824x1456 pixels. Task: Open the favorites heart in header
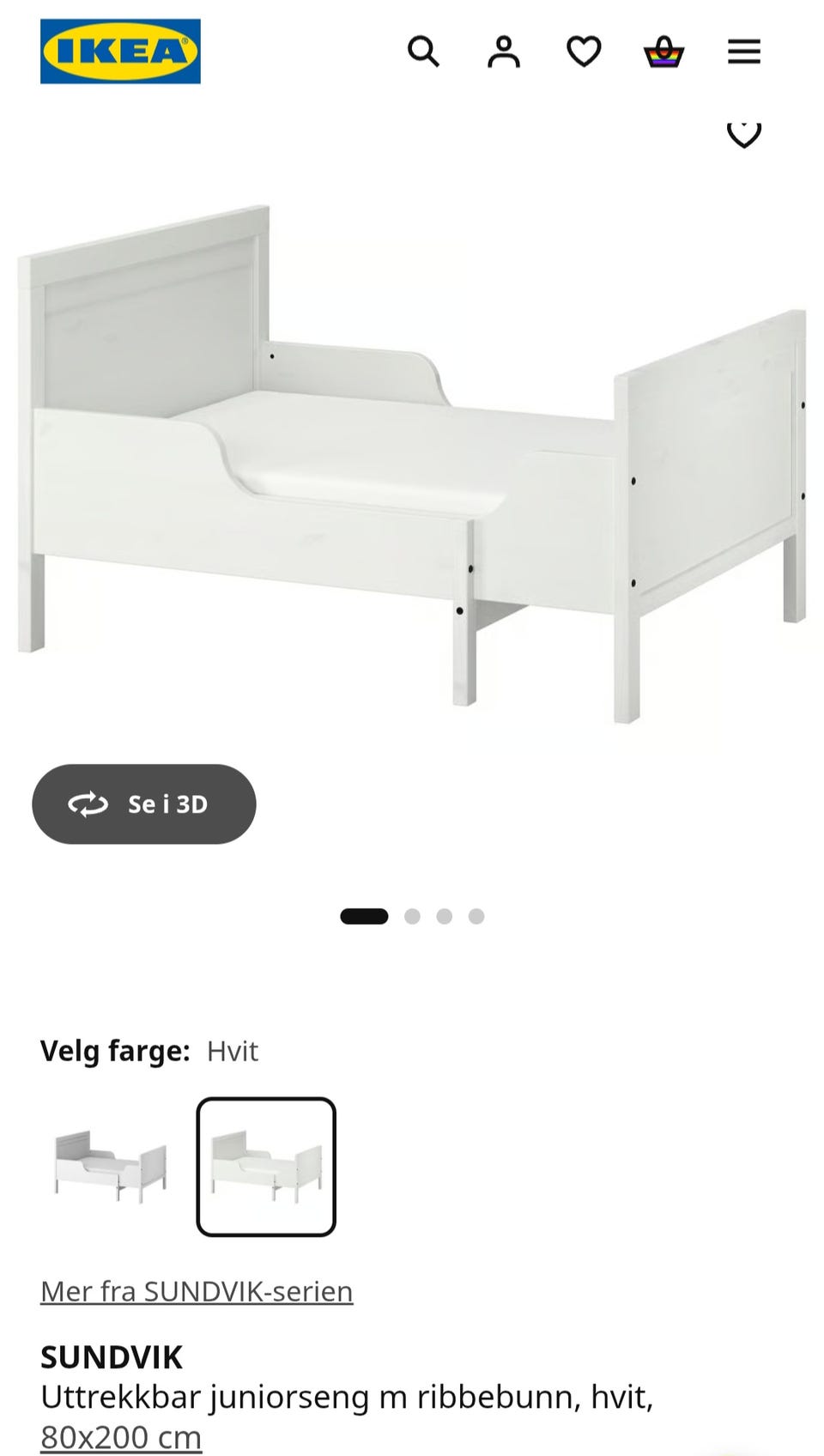(x=584, y=52)
